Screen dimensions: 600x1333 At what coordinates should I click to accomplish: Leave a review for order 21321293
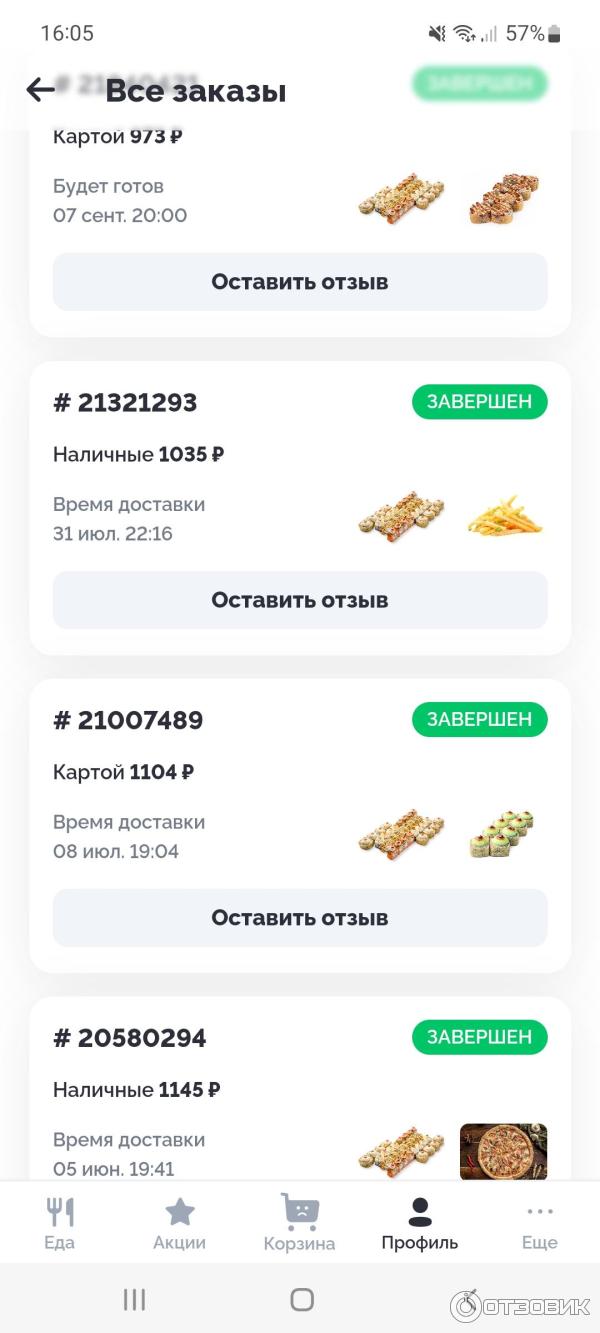[300, 600]
